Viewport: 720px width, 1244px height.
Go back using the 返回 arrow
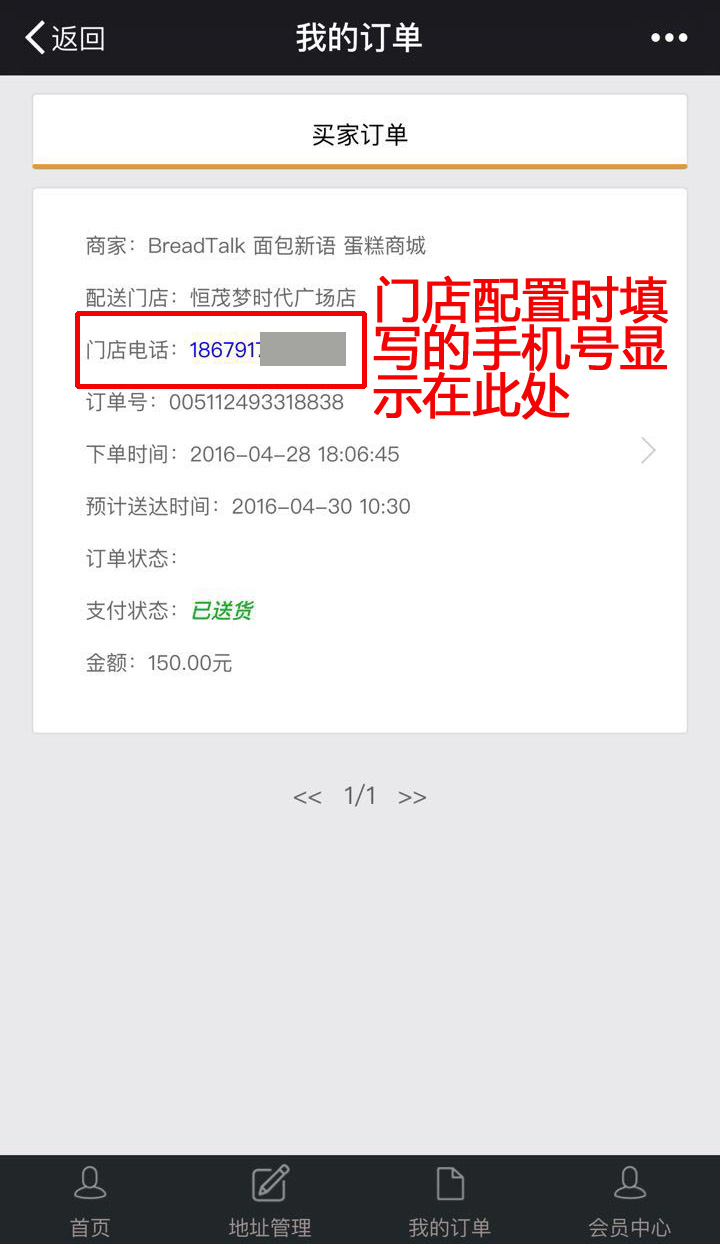65,38
